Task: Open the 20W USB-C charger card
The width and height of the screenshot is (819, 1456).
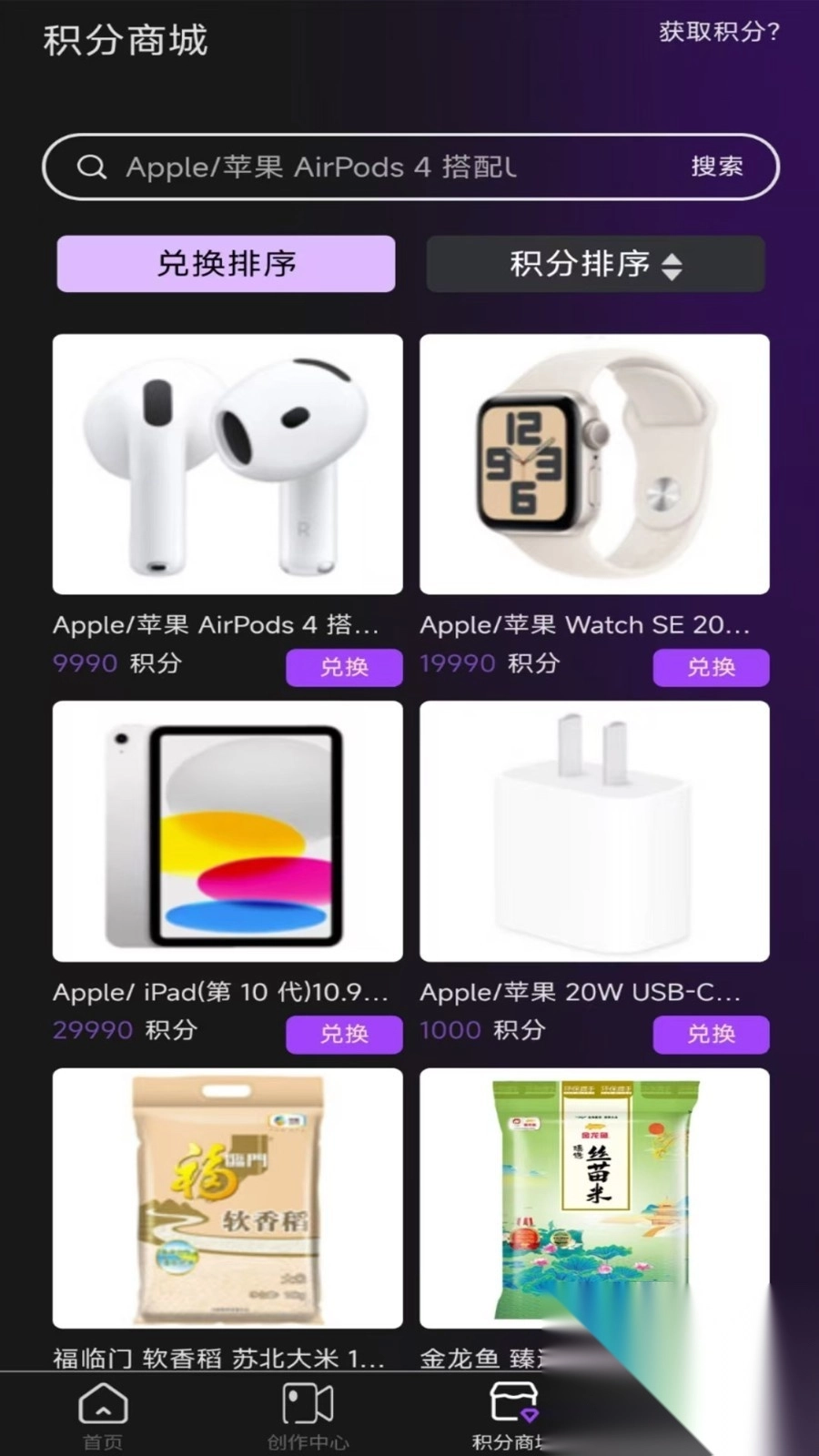Action: pos(594,831)
